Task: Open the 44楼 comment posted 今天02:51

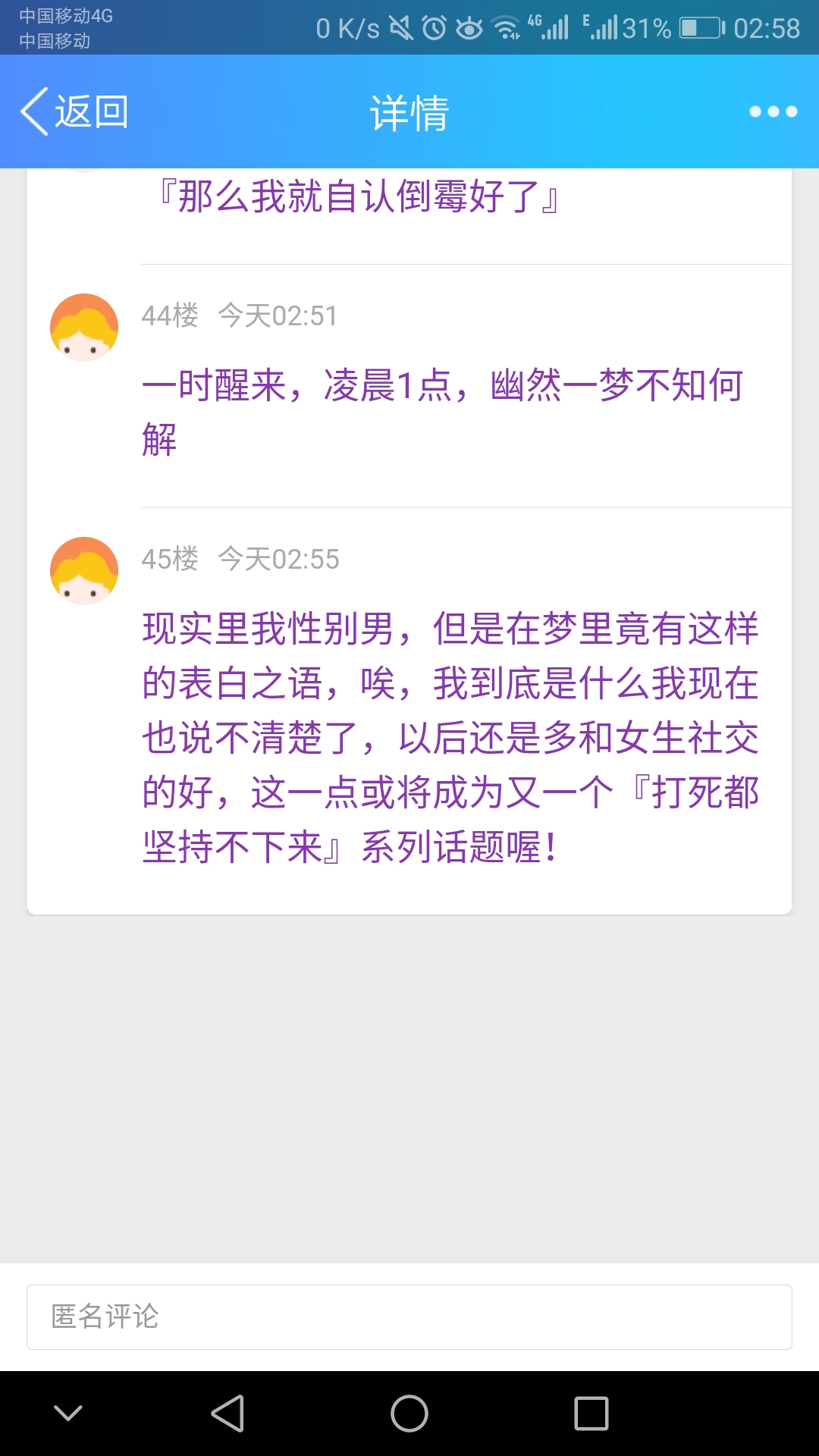Action: coord(443,412)
